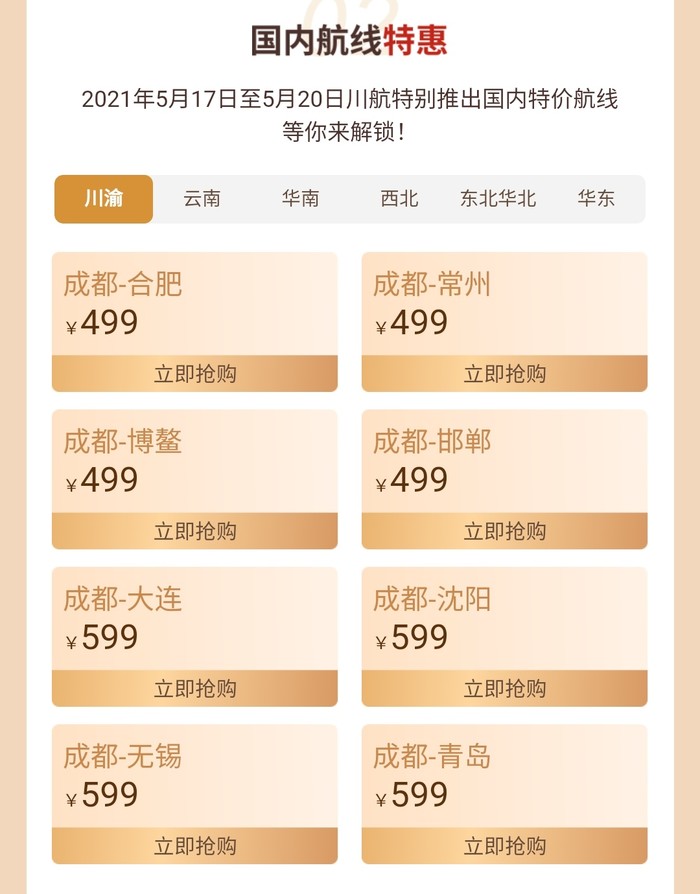700x894 pixels.
Task: Open the 西北 routes tab
Action: point(399,198)
